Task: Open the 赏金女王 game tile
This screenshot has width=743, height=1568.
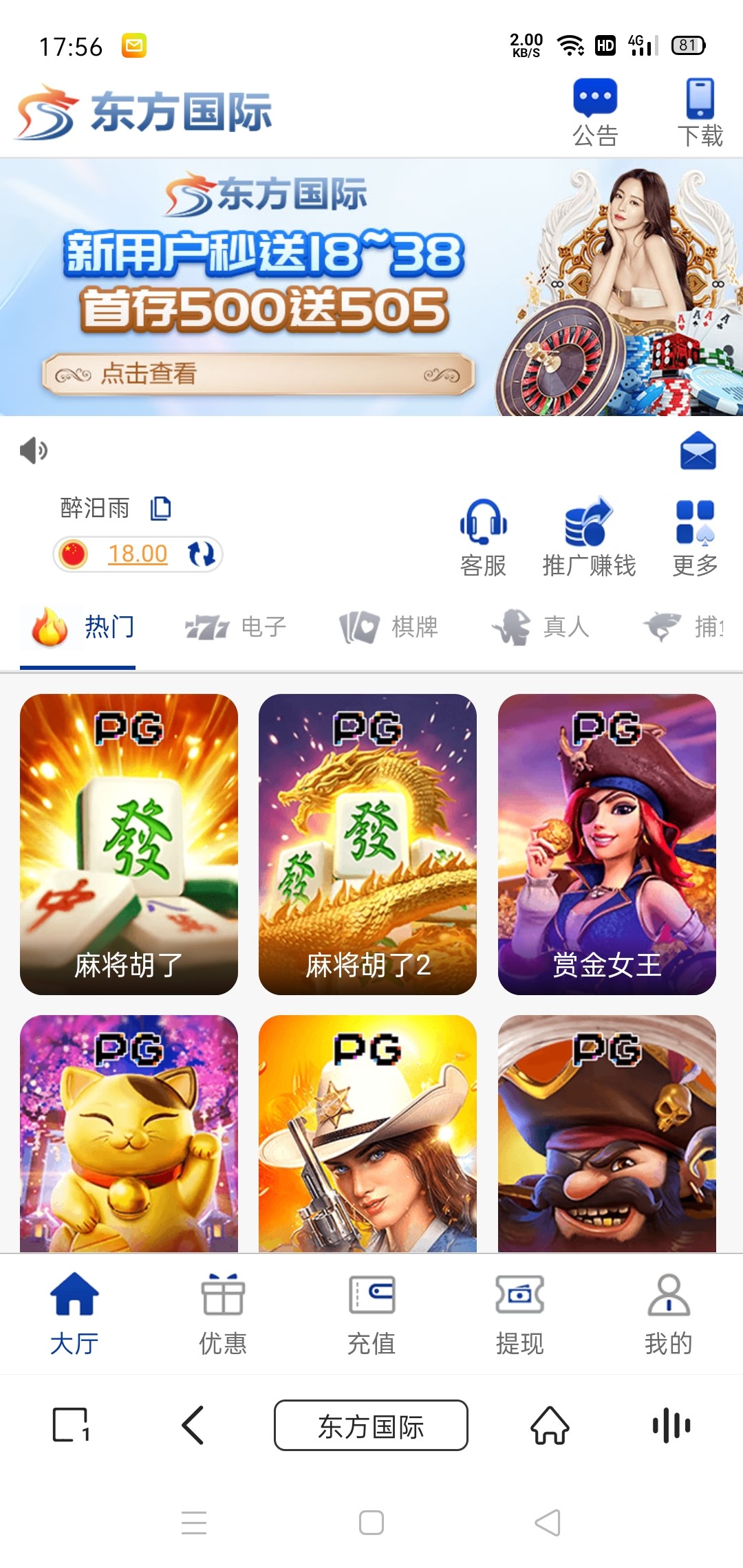Action: click(607, 844)
